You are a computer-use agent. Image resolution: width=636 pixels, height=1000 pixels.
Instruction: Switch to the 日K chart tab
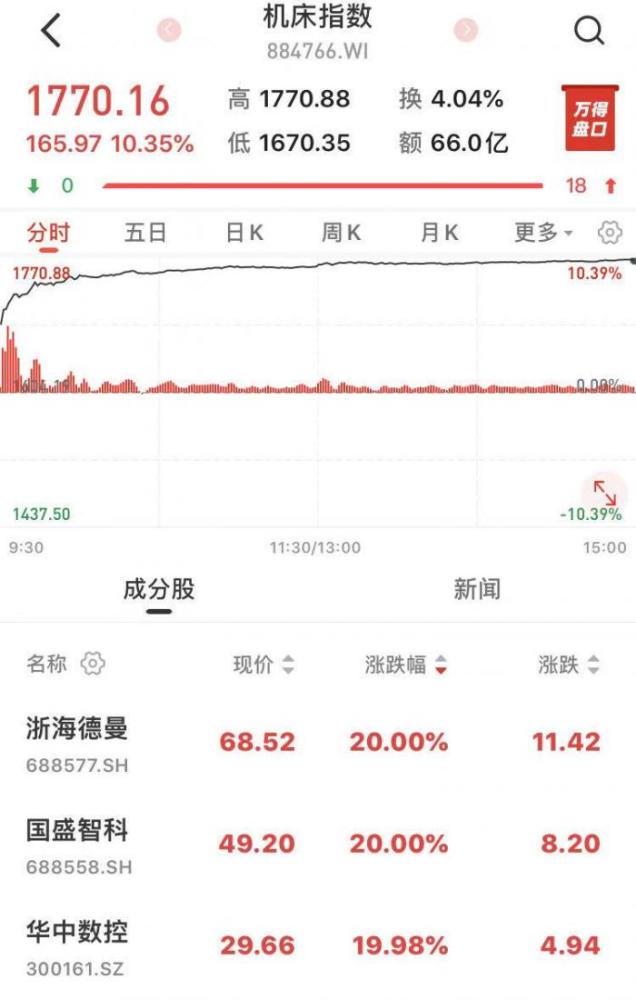[244, 233]
